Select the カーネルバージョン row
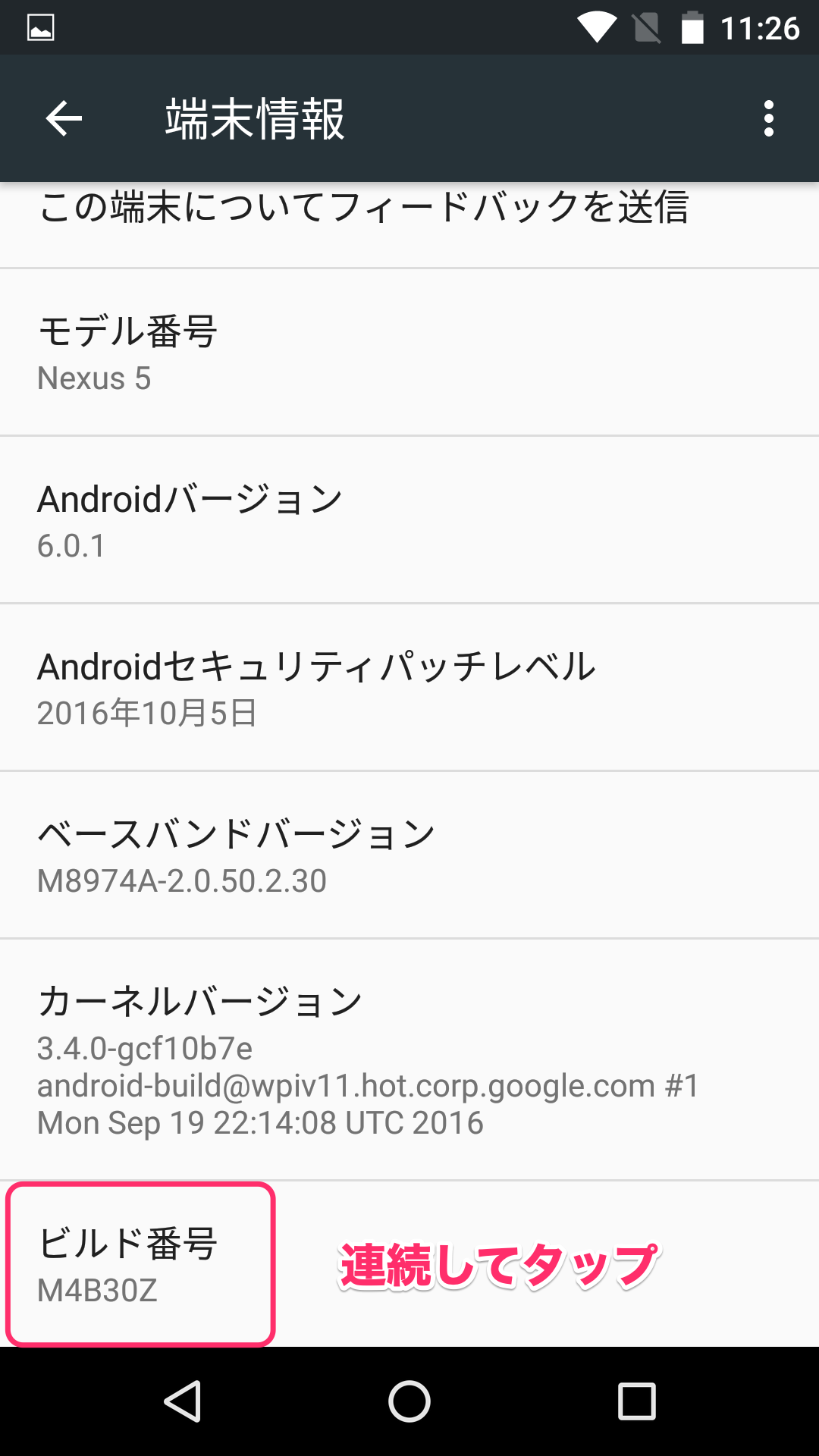This screenshot has height=1456, width=819. click(x=409, y=1060)
